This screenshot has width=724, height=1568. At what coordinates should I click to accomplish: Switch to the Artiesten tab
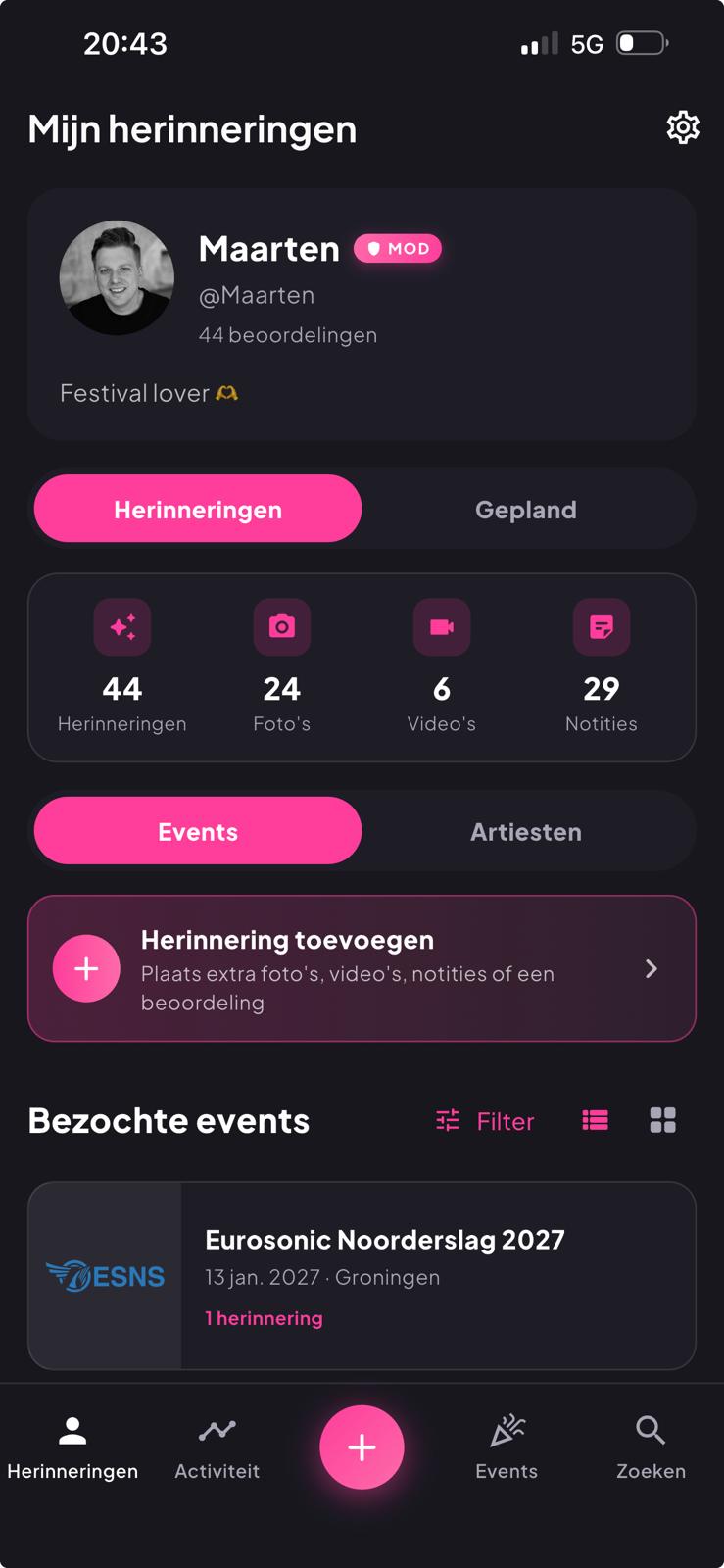click(526, 831)
